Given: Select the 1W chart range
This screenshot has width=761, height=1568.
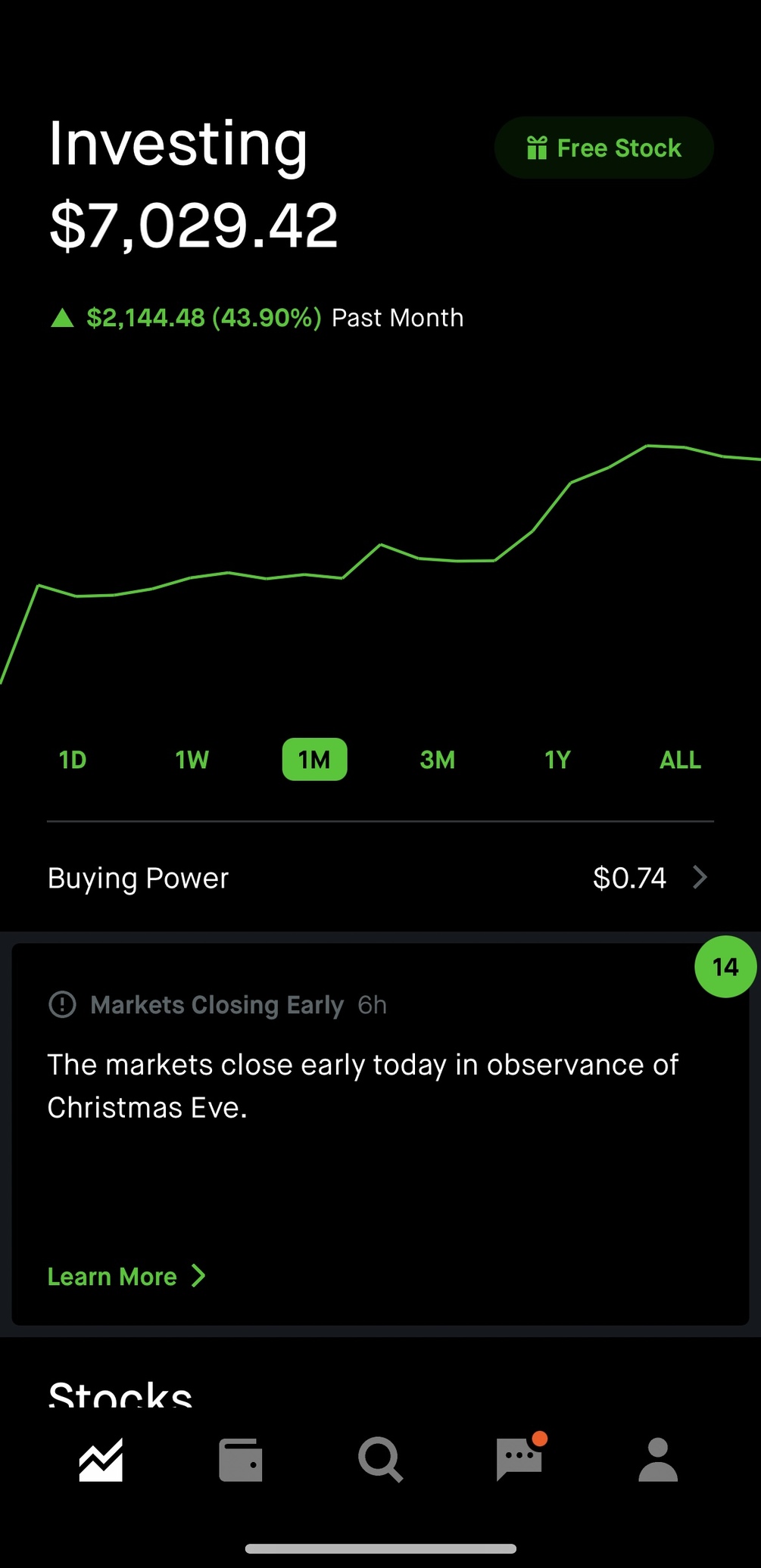Looking at the screenshot, I should (192, 760).
